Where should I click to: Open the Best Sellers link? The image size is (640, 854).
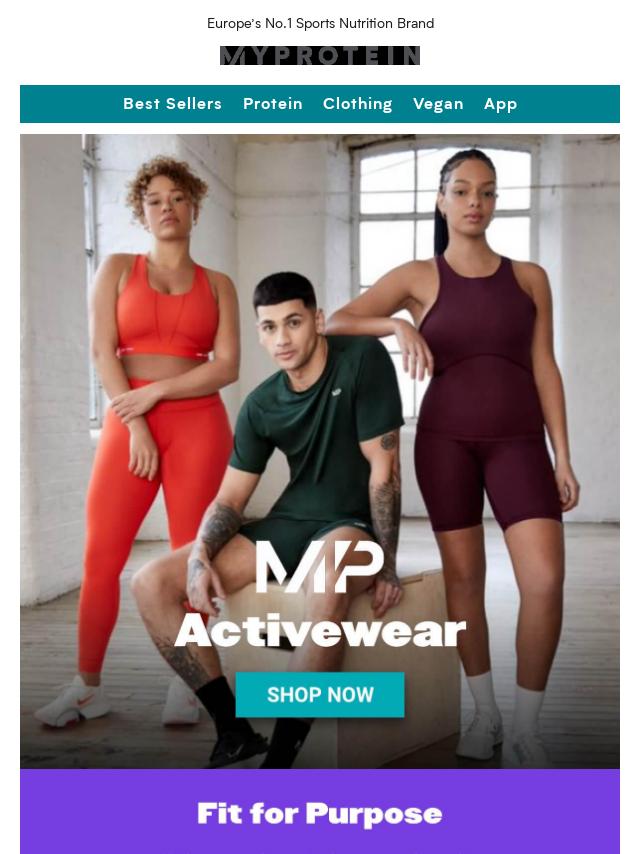[172, 104]
